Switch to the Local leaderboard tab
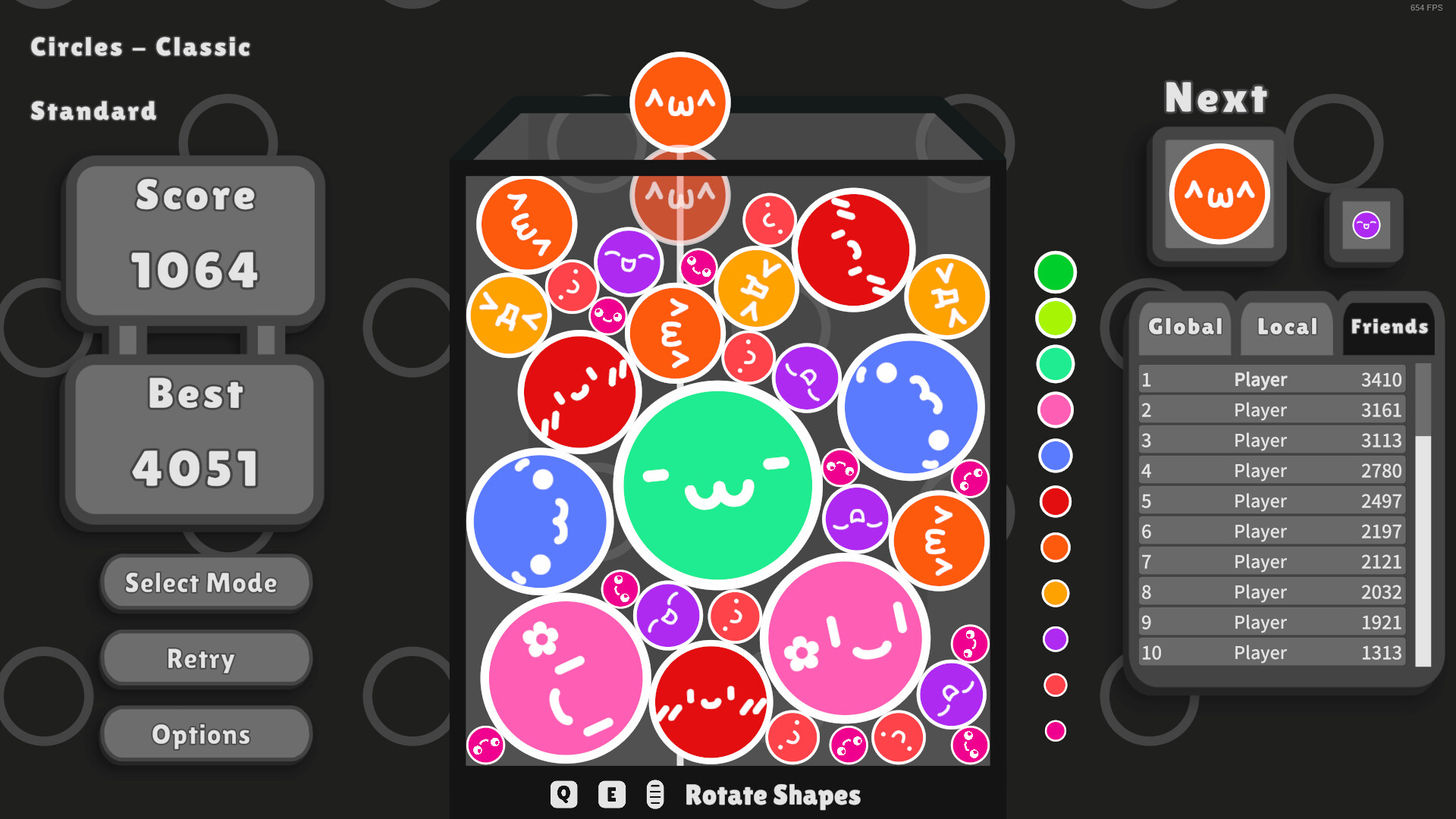The height and width of the screenshot is (819, 1456). tap(1287, 327)
